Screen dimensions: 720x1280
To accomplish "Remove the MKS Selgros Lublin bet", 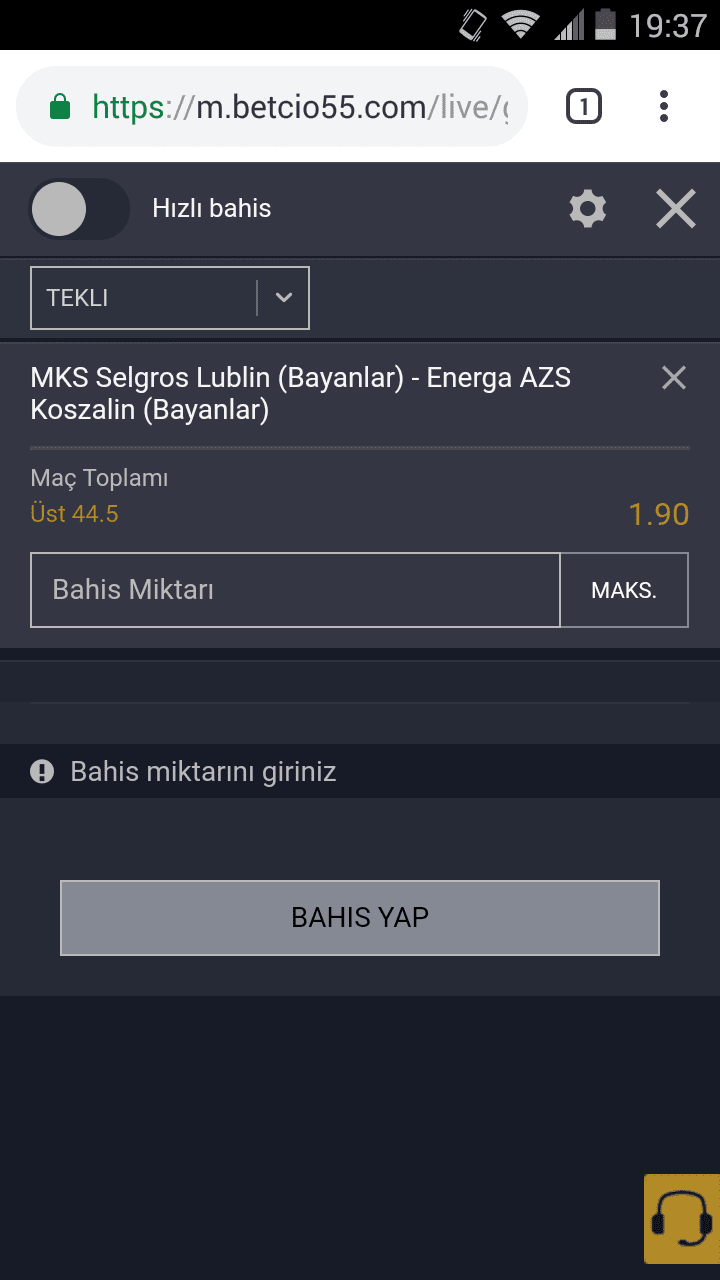I will click(x=674, y=377).
